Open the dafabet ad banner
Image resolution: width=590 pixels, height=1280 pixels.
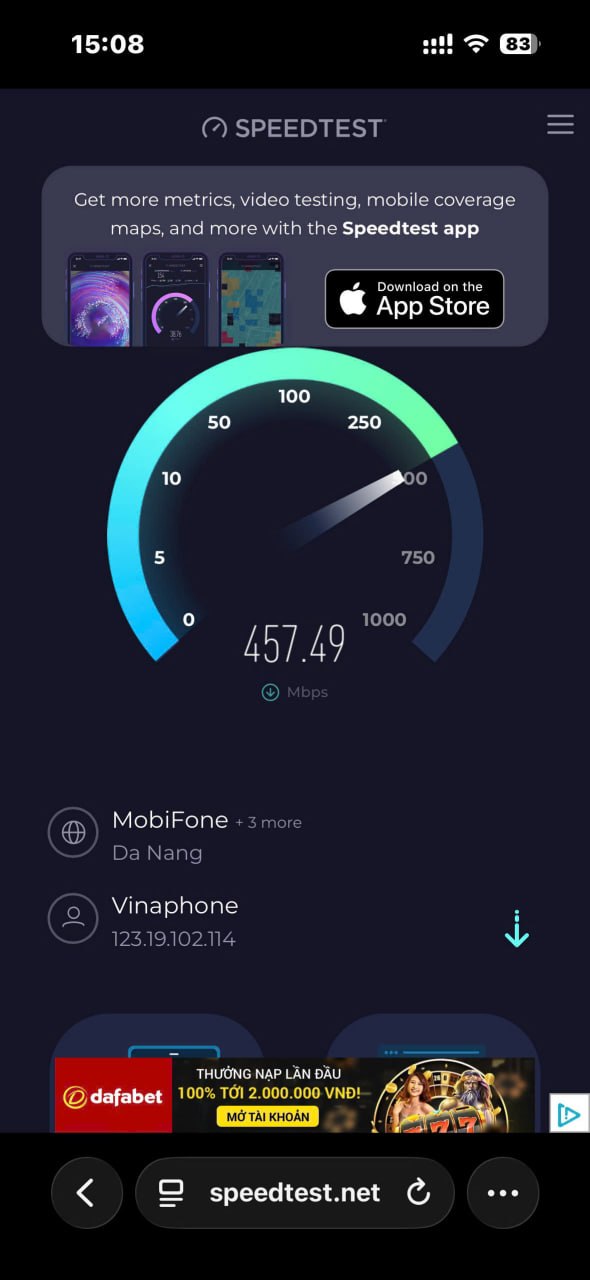(x=295, y=1095)
